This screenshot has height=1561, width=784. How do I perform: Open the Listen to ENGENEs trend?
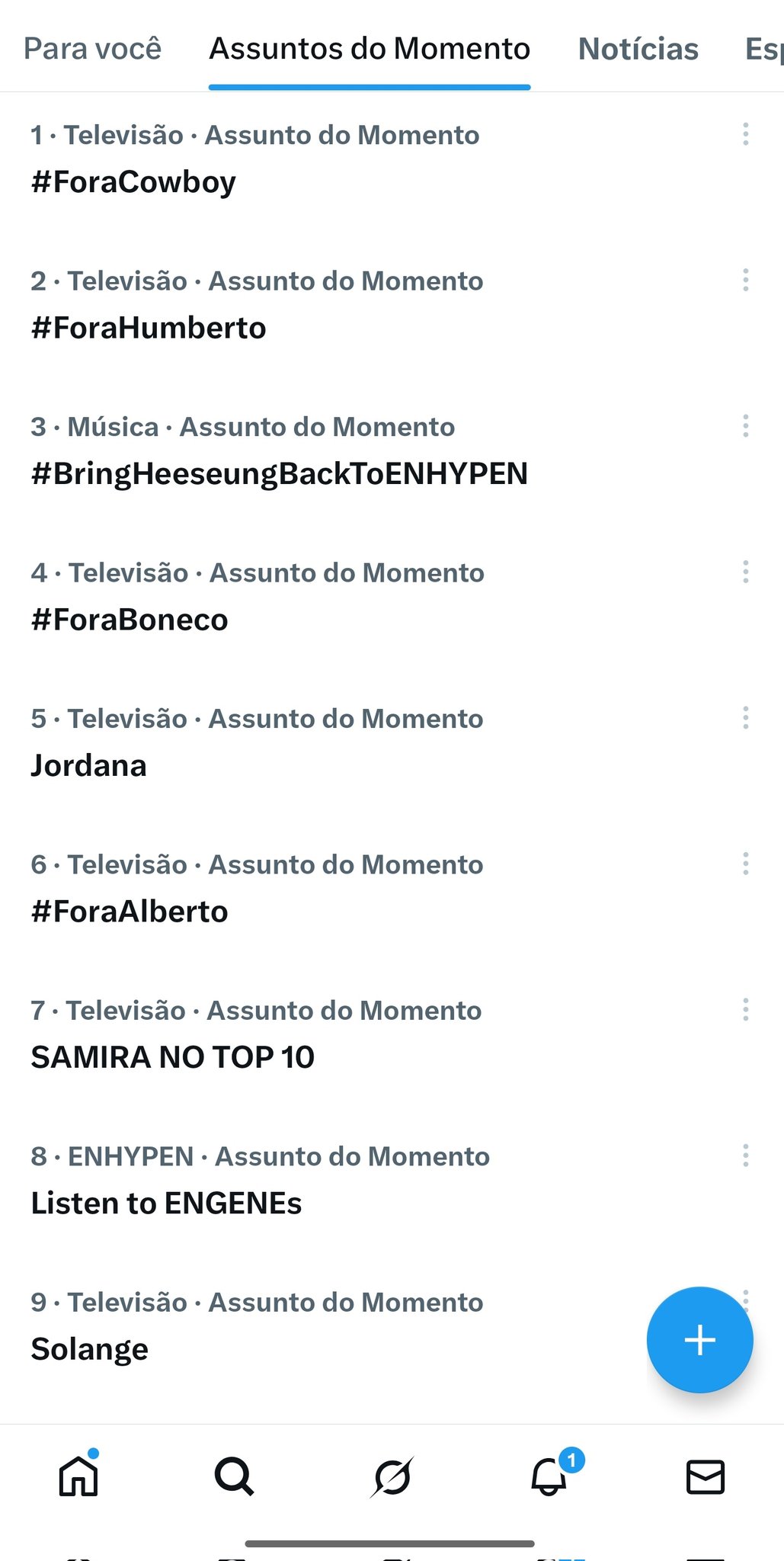[x=166, y=1203]
